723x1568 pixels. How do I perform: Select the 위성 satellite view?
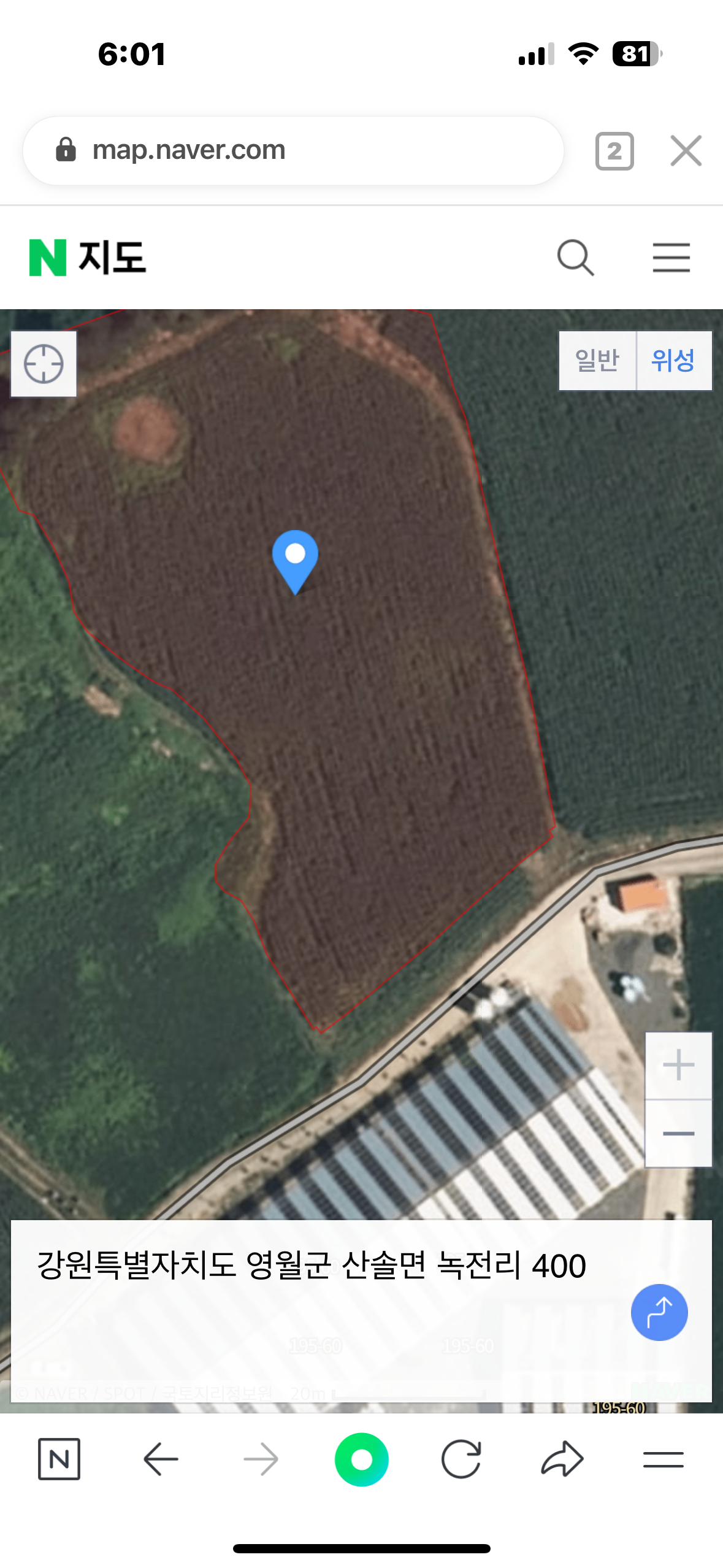[x=673, y=361]
